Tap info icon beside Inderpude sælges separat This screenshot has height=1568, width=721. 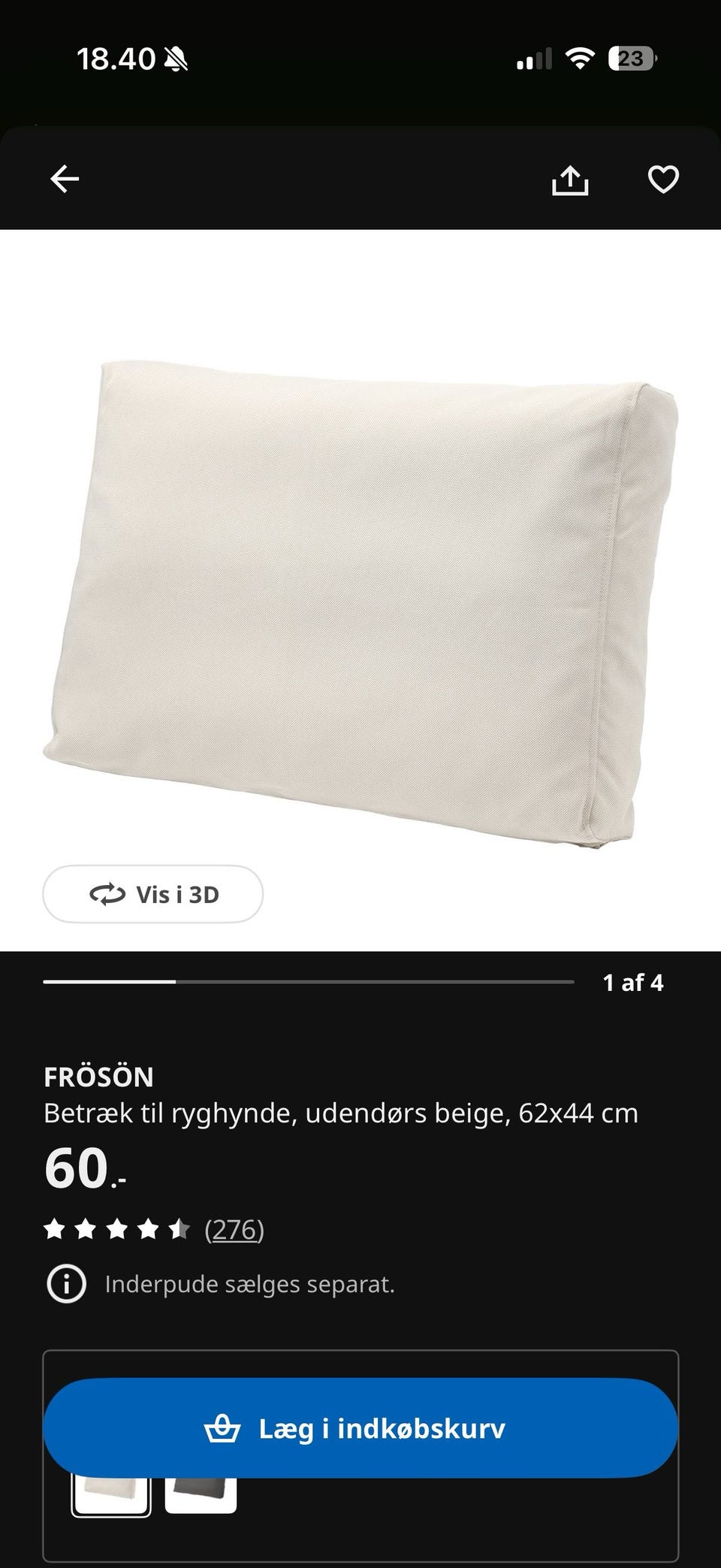coord(66,1284)
